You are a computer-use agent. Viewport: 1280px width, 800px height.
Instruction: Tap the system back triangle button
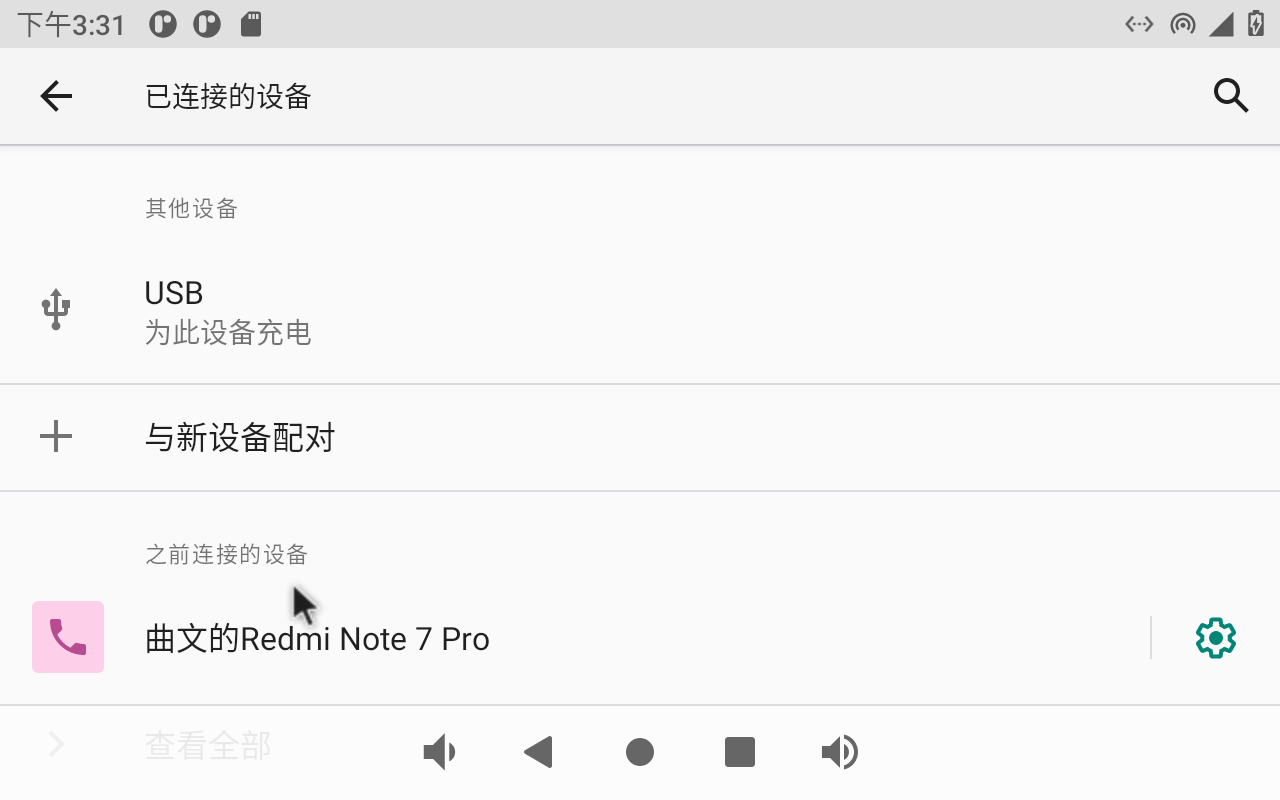click(x=539, y=752)
